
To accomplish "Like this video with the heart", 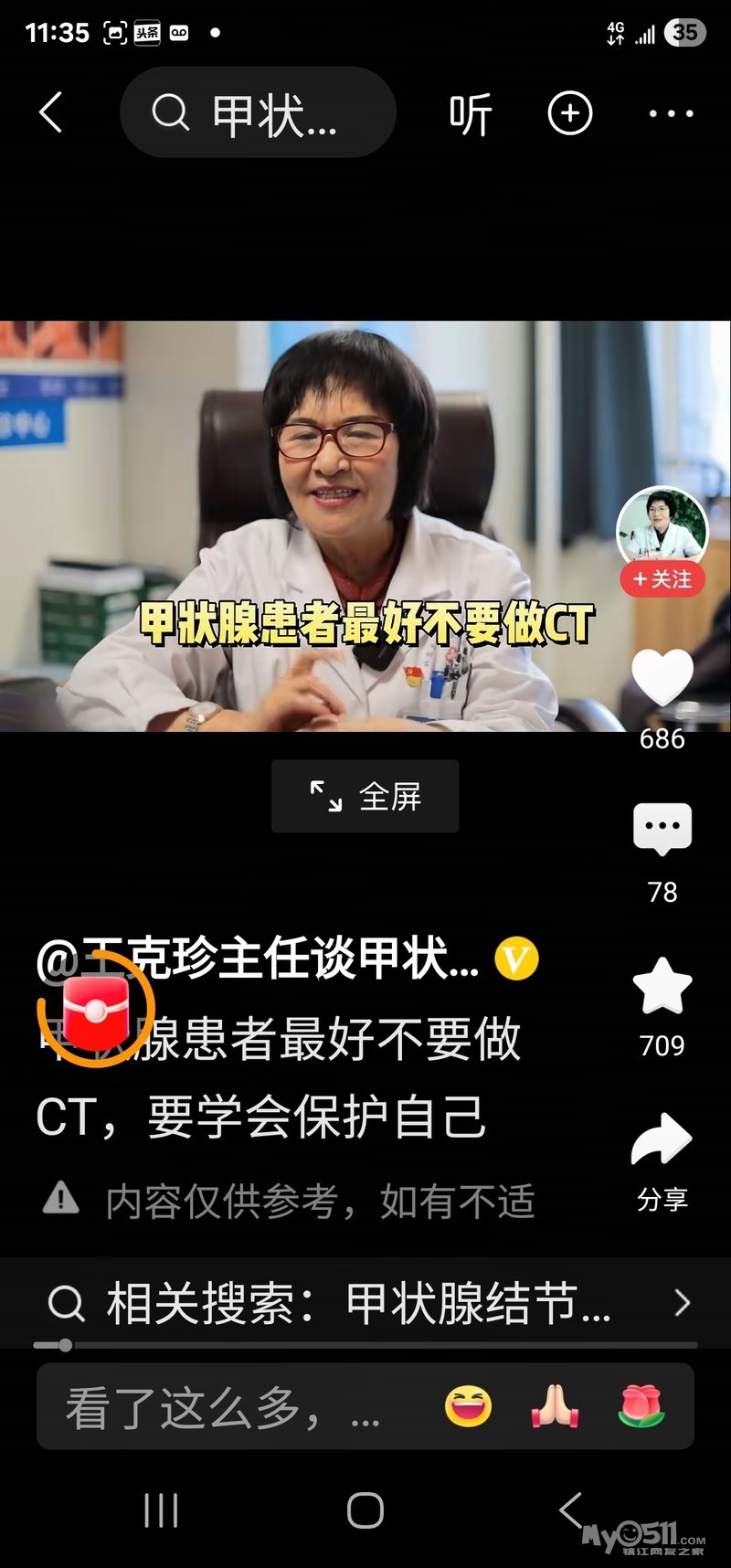I will point(662,677).
